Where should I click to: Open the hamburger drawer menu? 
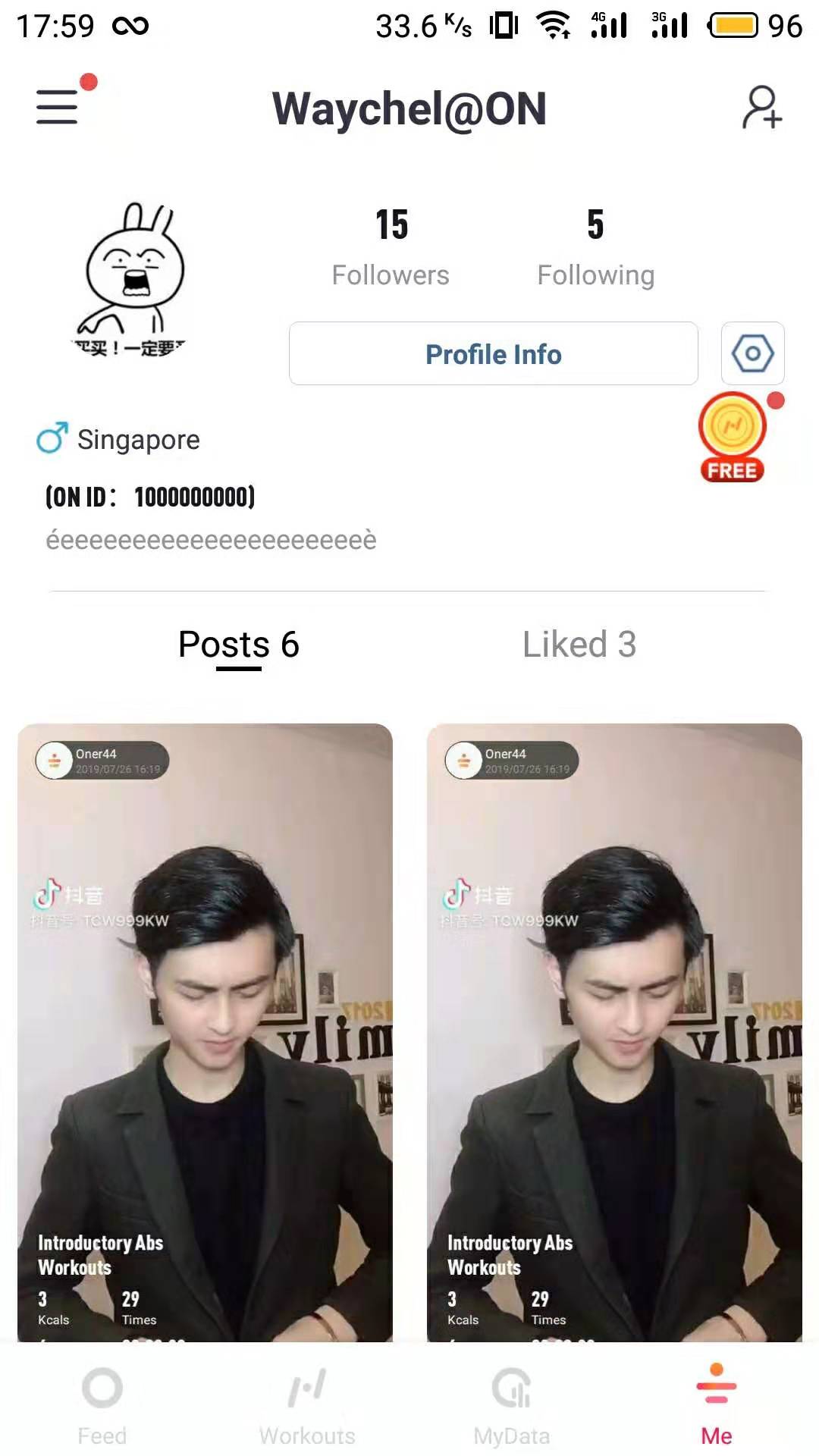point(58,106)
